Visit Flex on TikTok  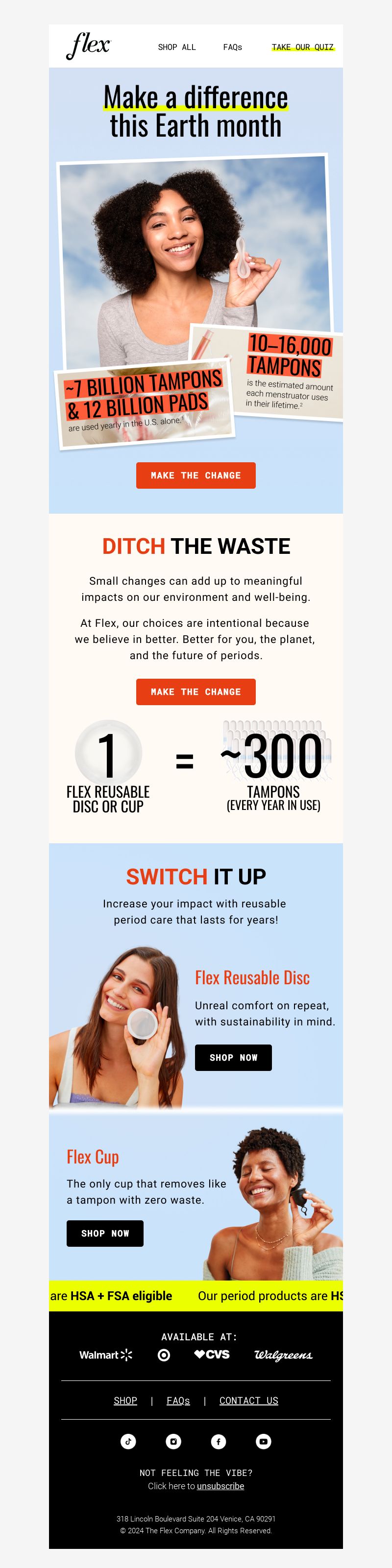click(x=128, y=1441)
